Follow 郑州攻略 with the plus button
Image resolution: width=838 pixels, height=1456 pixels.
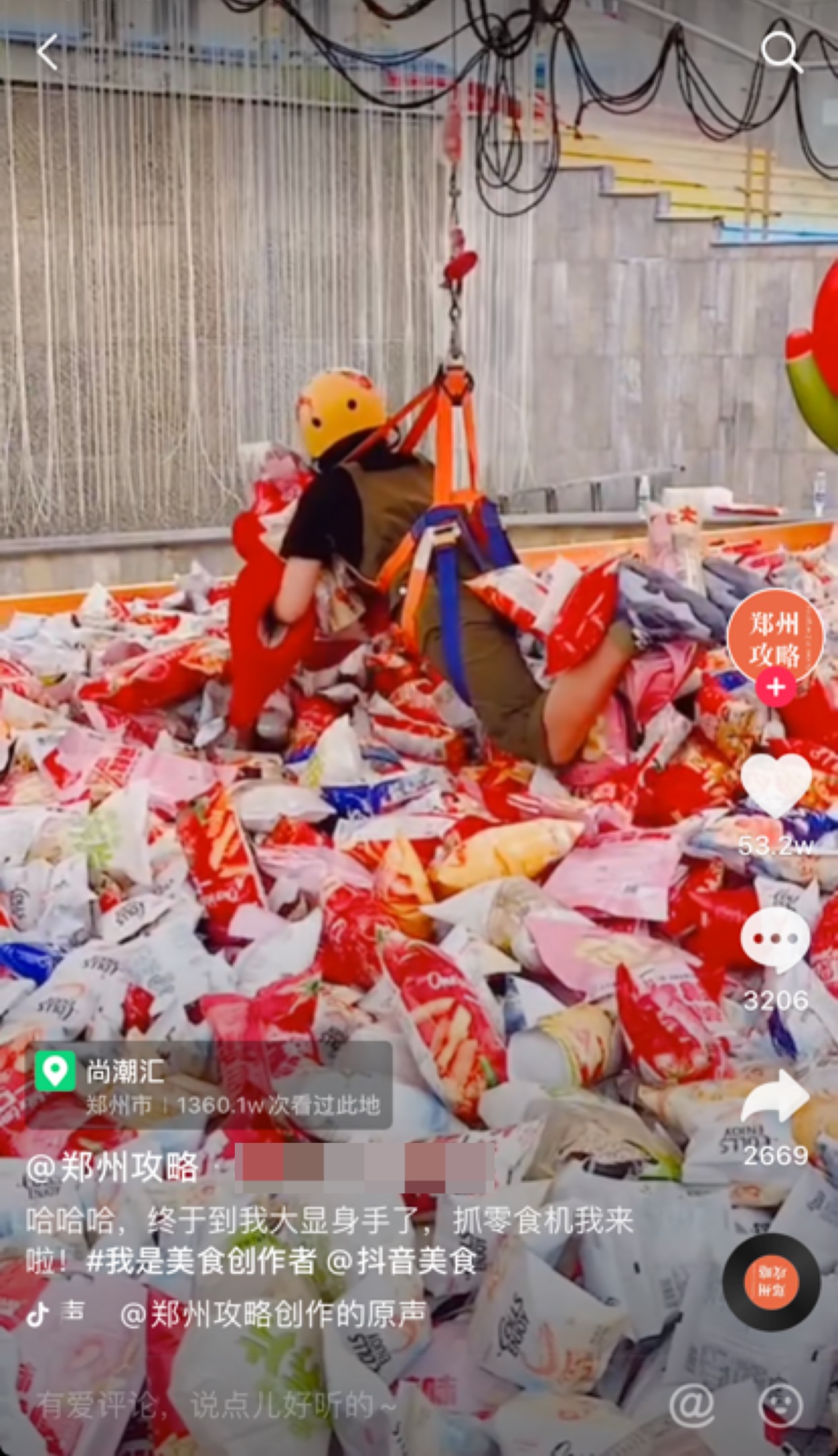coord(775,687)
